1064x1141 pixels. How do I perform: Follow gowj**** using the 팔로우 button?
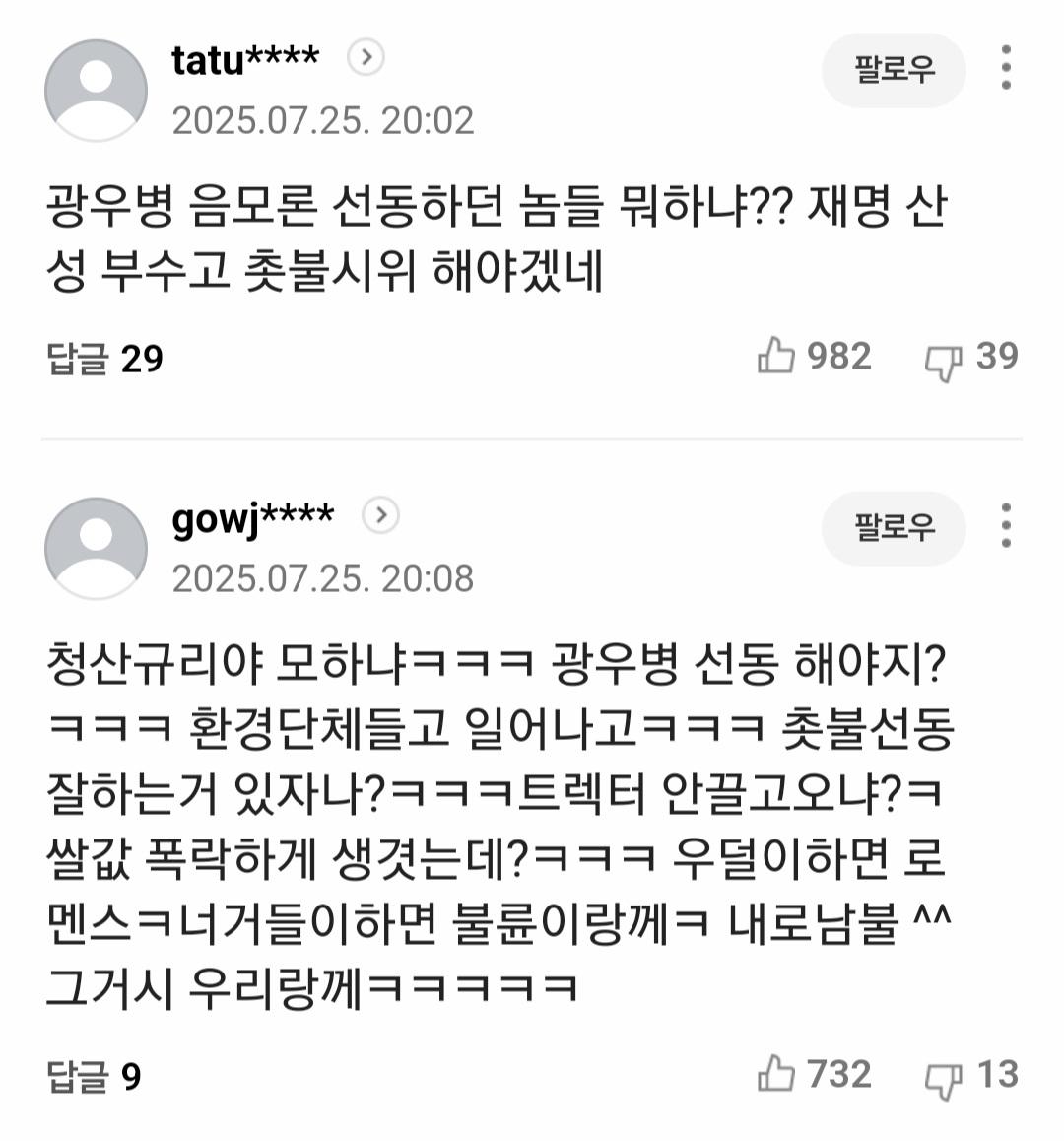(893, 529)
